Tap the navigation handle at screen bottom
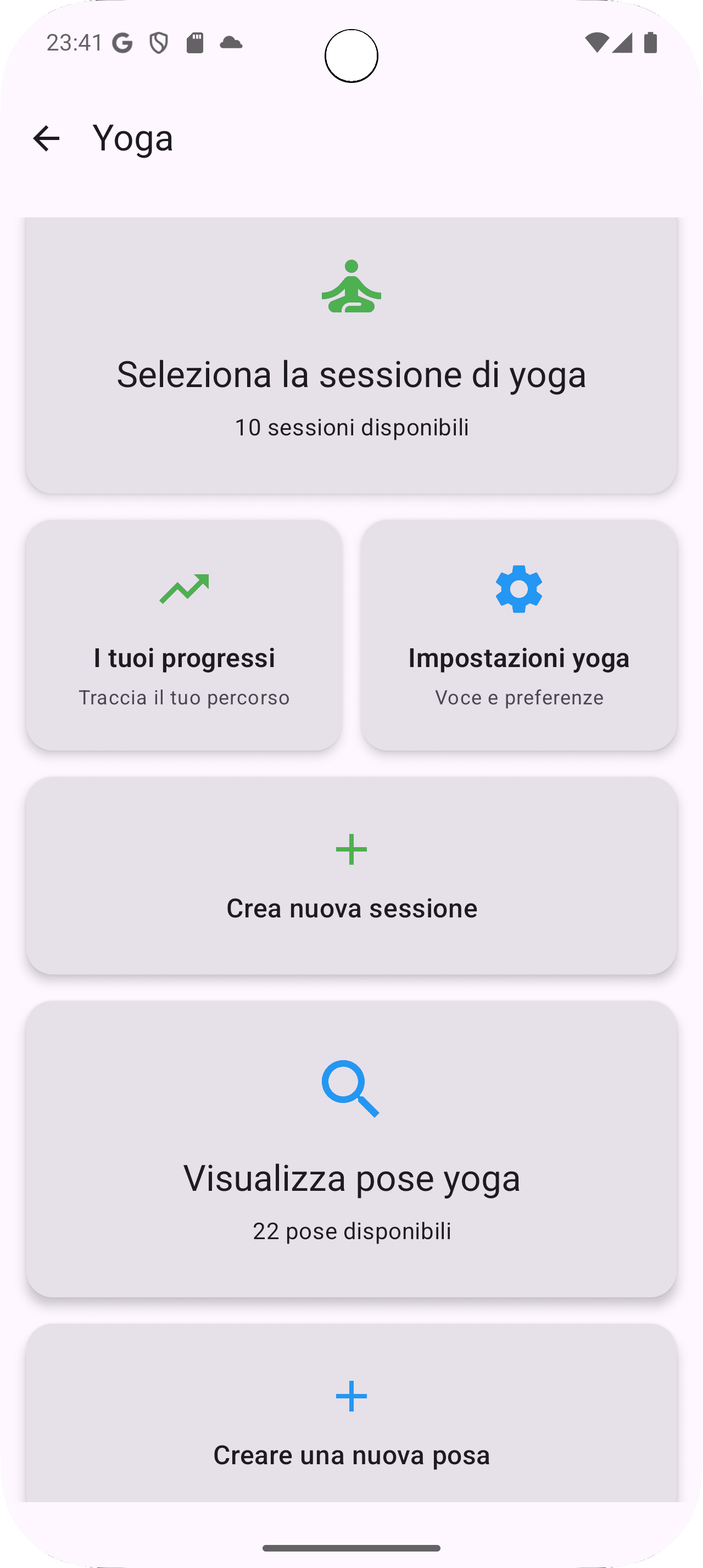703x1568 pixels. pyautogui.click(x=352, y=1549)
